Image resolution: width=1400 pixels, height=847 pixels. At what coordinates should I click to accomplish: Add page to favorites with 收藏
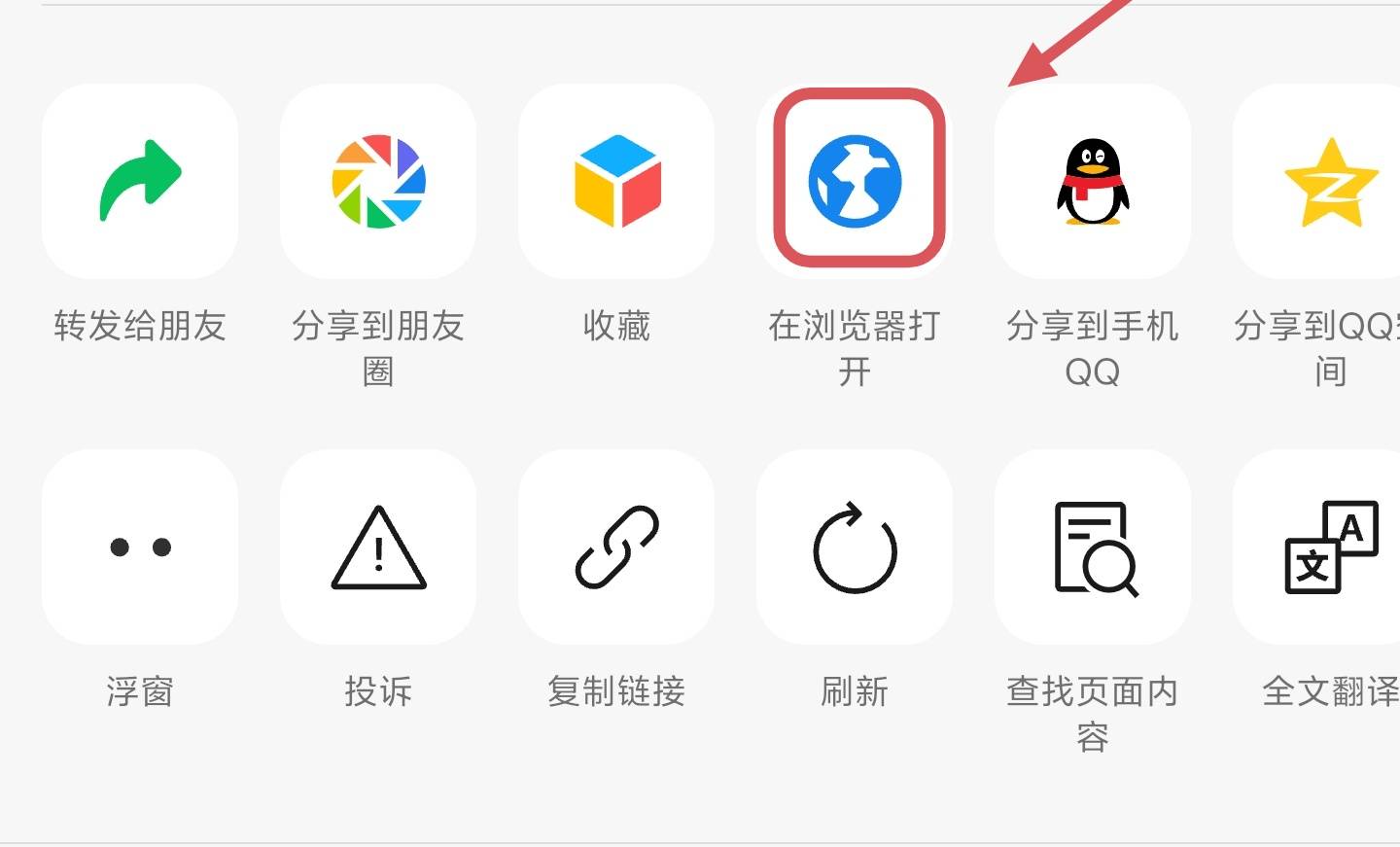[616, 181]
